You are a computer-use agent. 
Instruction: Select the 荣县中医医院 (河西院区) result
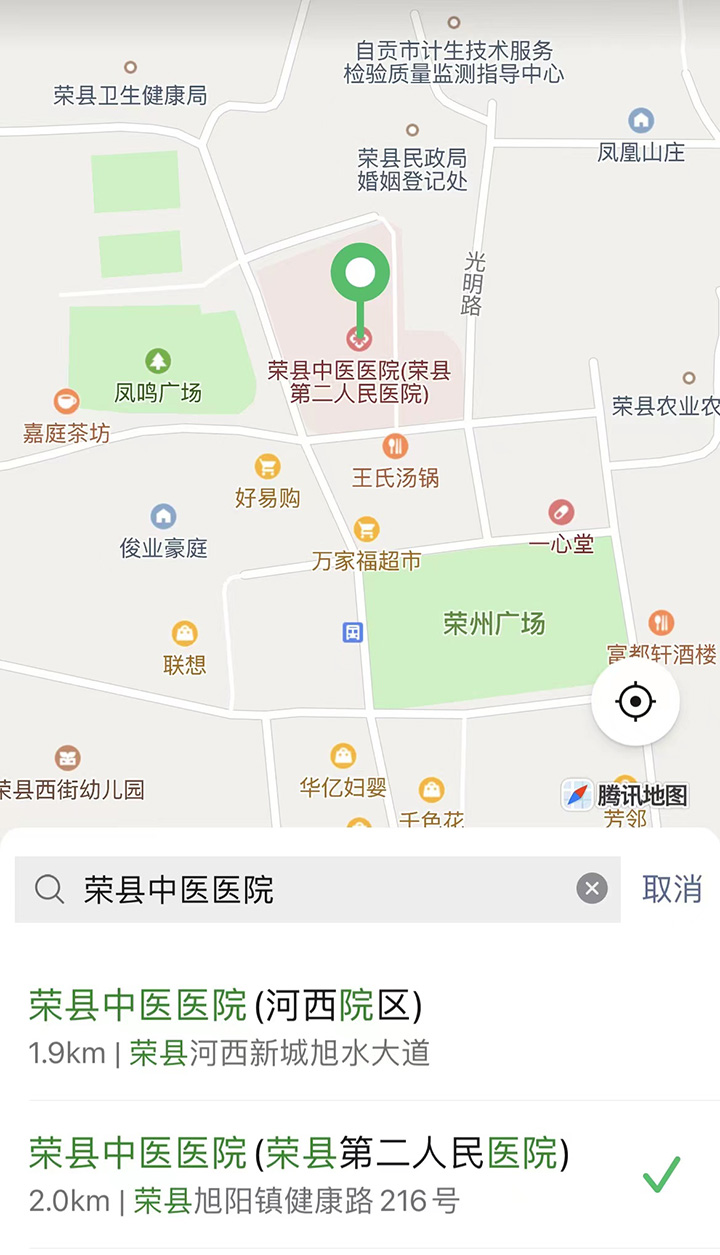[360, 1028]
